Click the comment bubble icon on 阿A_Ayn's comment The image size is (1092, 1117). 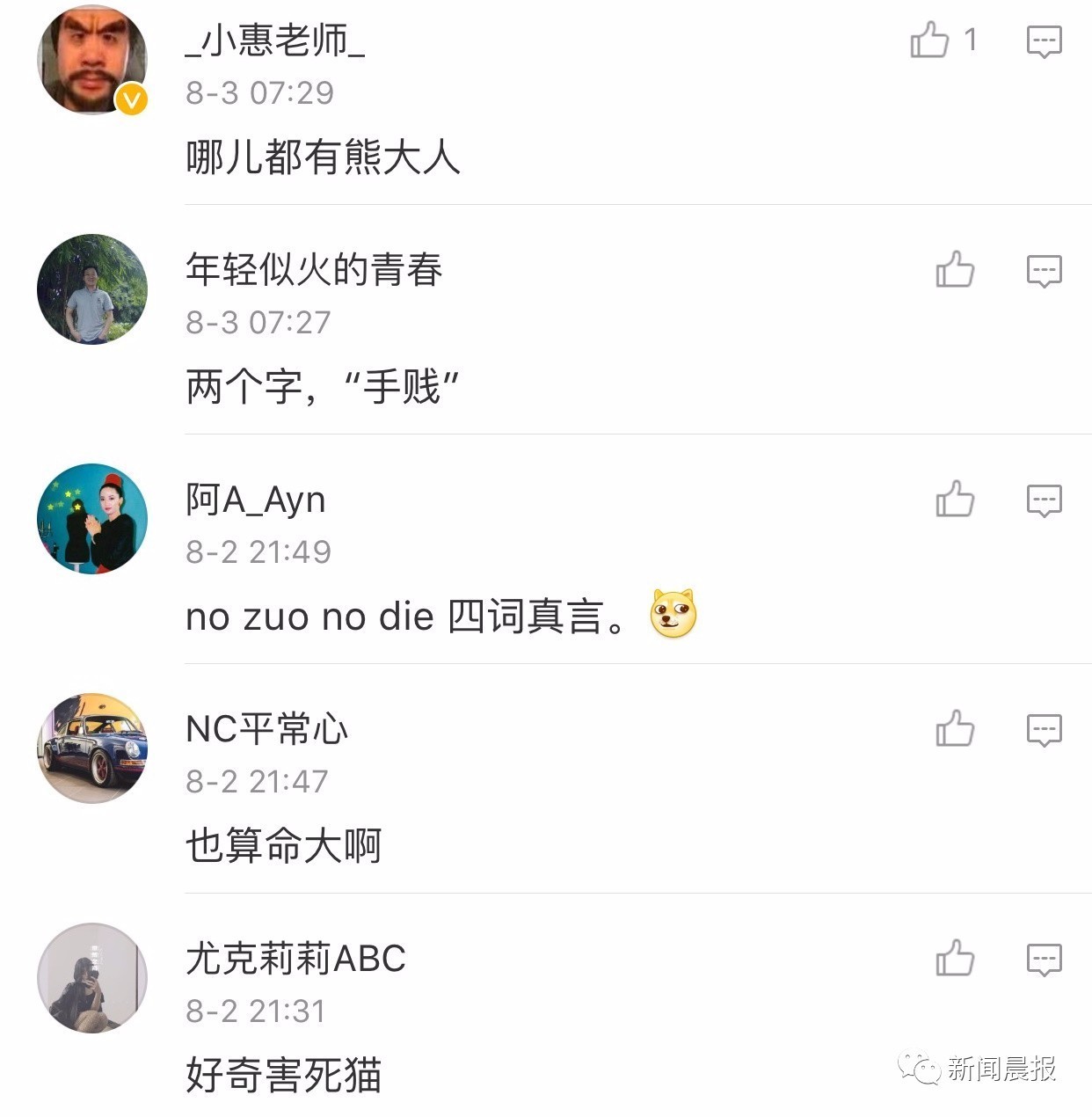pyautogui.click(x=1042, y=500)
